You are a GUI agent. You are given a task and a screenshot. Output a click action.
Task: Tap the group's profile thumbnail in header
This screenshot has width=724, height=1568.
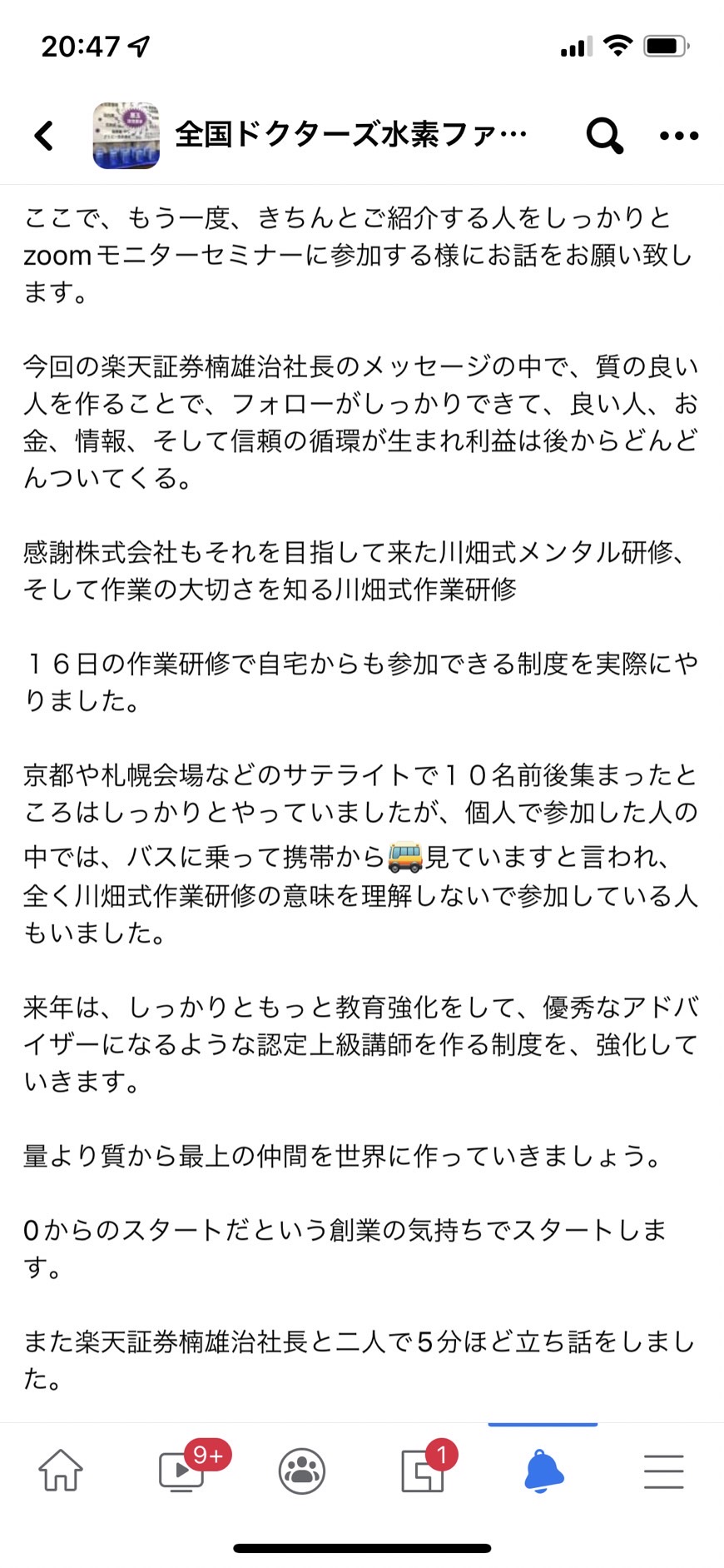pyautogui.click(x=126, y=136)
